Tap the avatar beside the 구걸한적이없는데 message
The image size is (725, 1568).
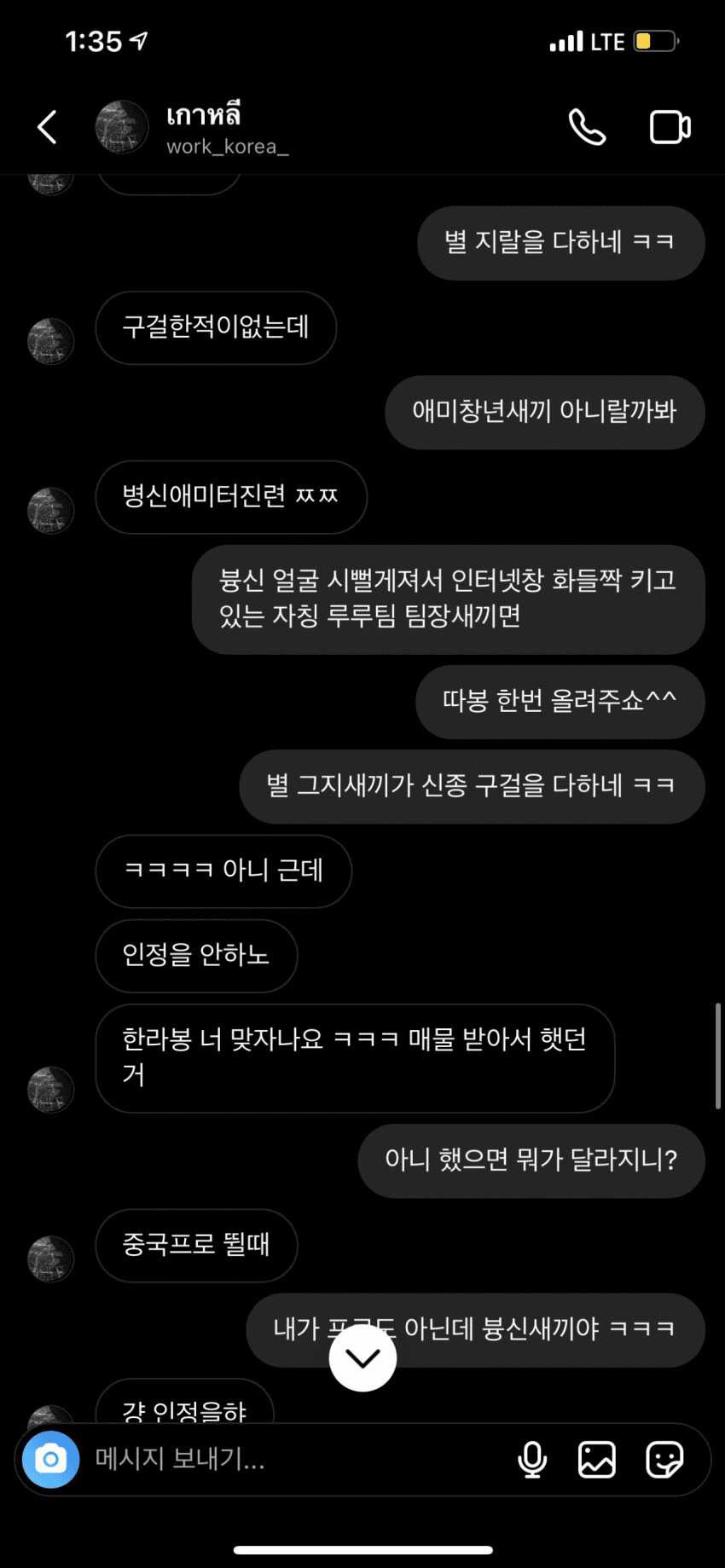(x=49, y=340)
